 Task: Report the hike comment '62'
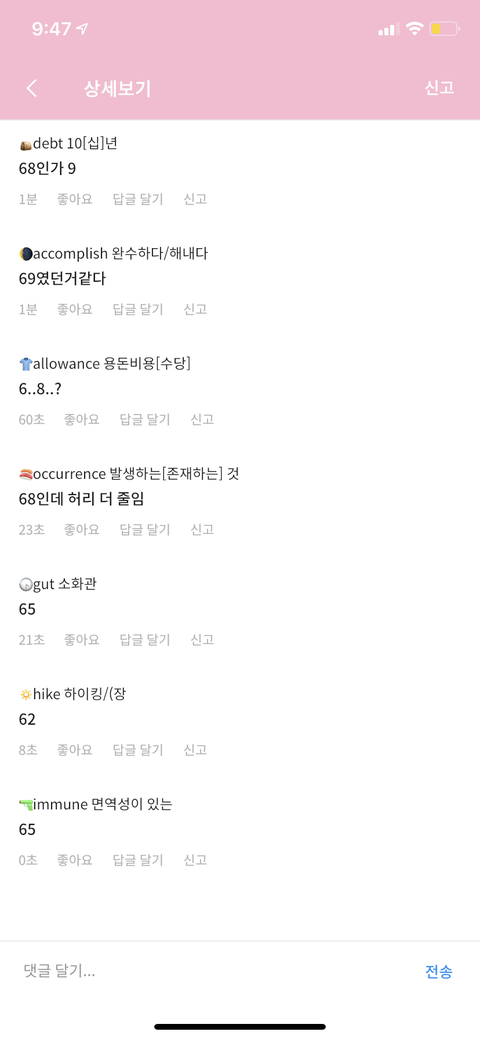pyautogui.click(x=196, y=749)
